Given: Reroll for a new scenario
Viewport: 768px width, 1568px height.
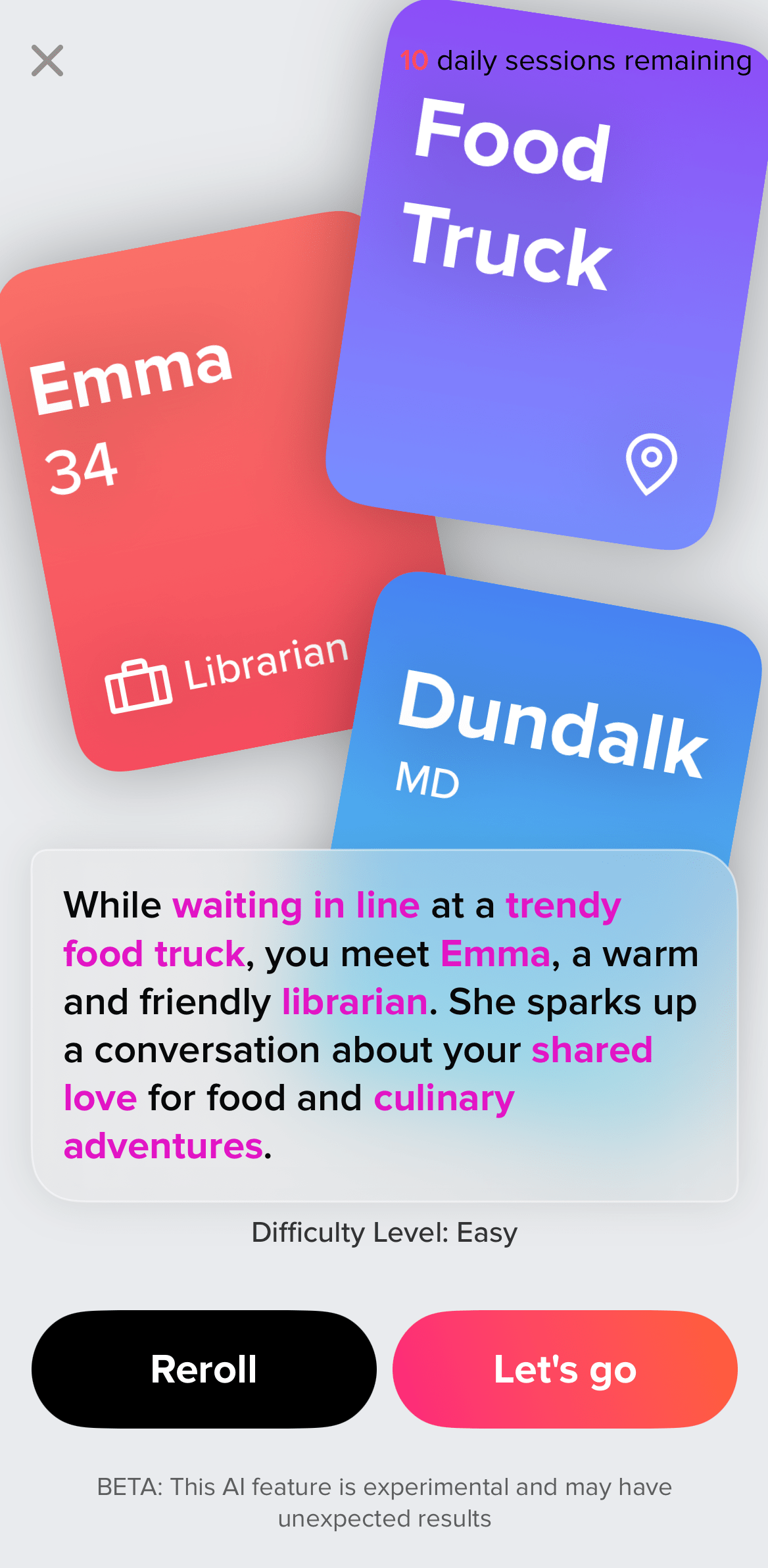Looking at the screenshot, I should click(204, 1369).
